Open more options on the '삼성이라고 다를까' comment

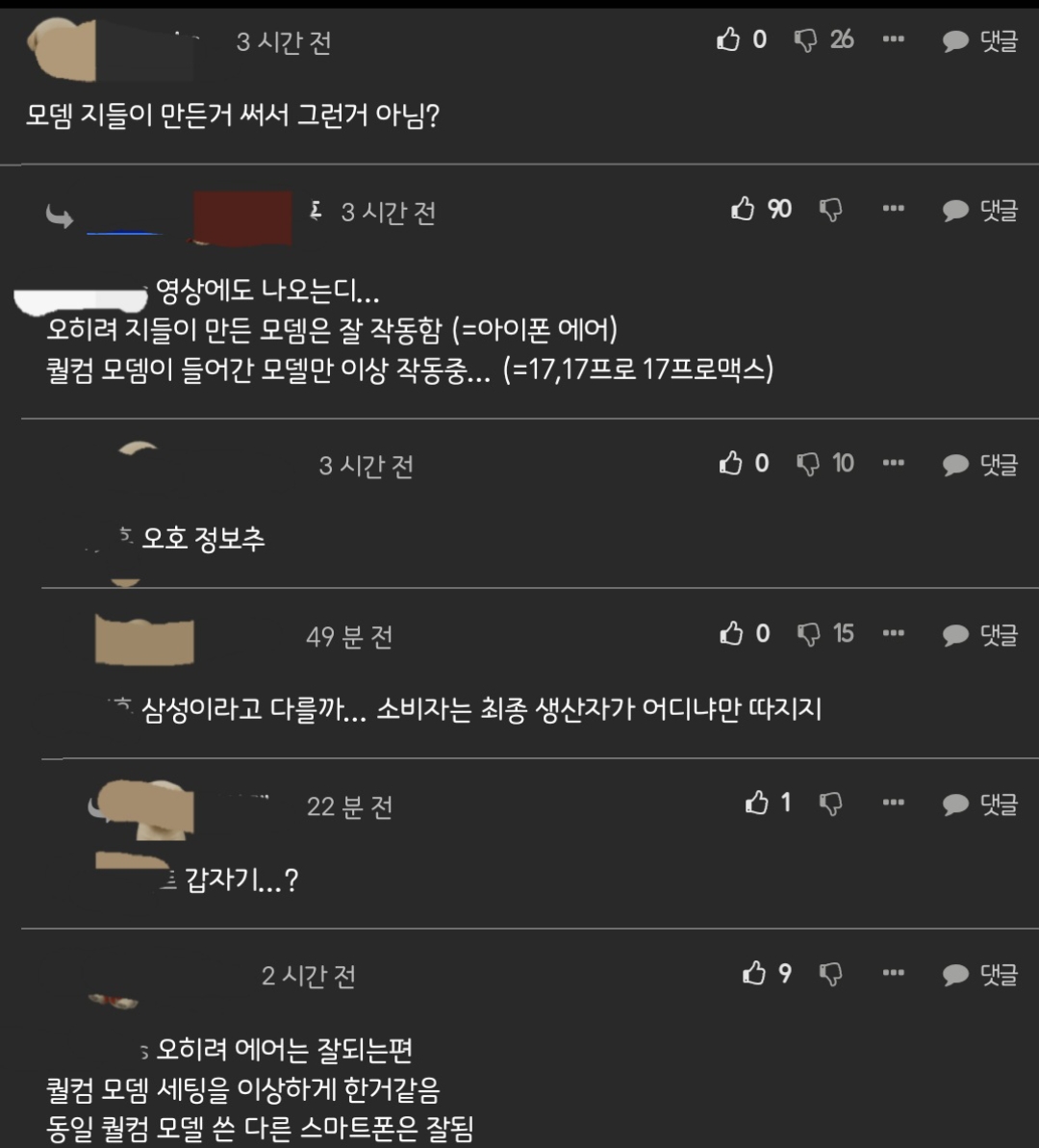point(893,633)
